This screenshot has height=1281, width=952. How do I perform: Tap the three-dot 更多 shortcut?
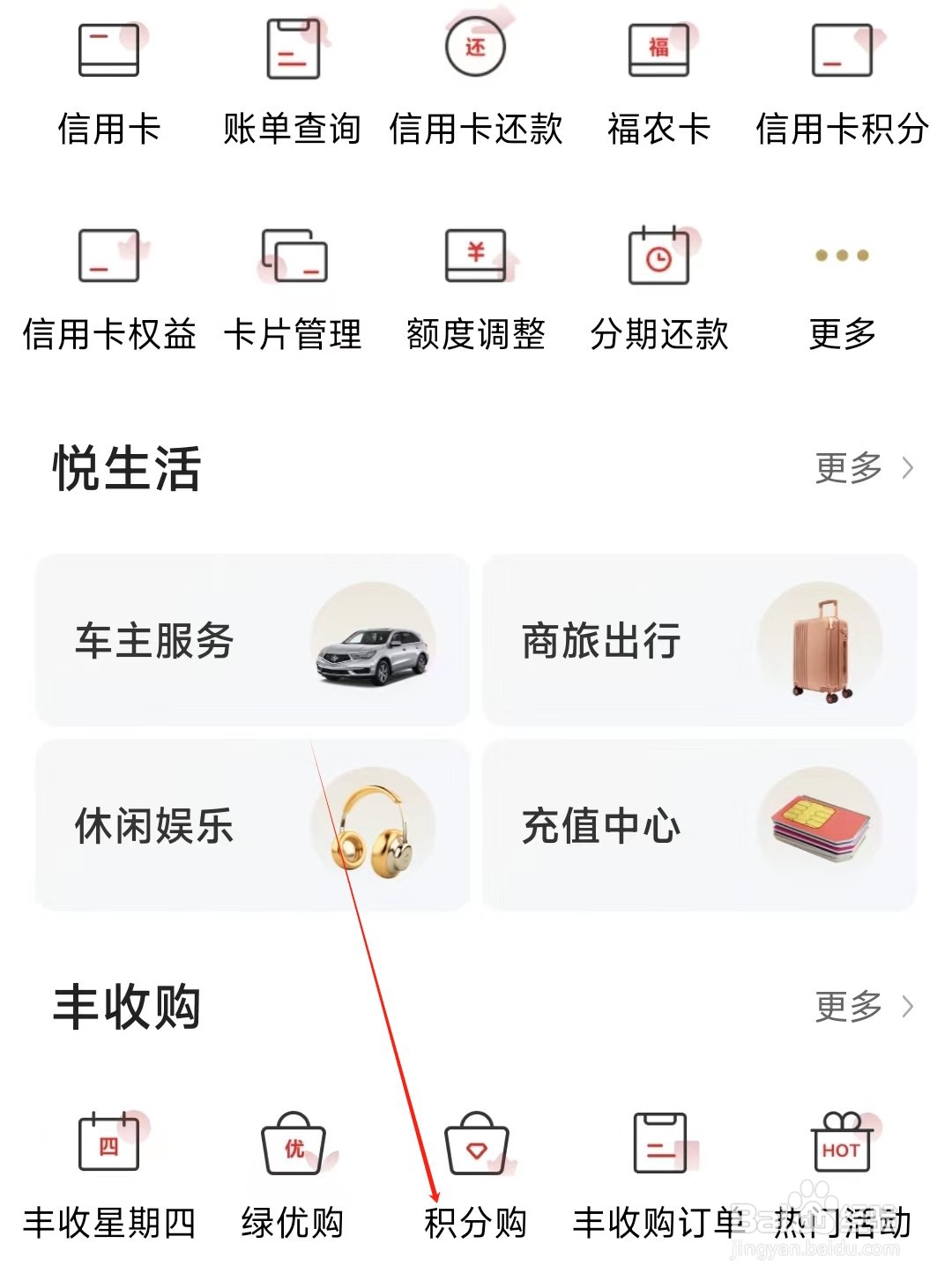point(842,287)
